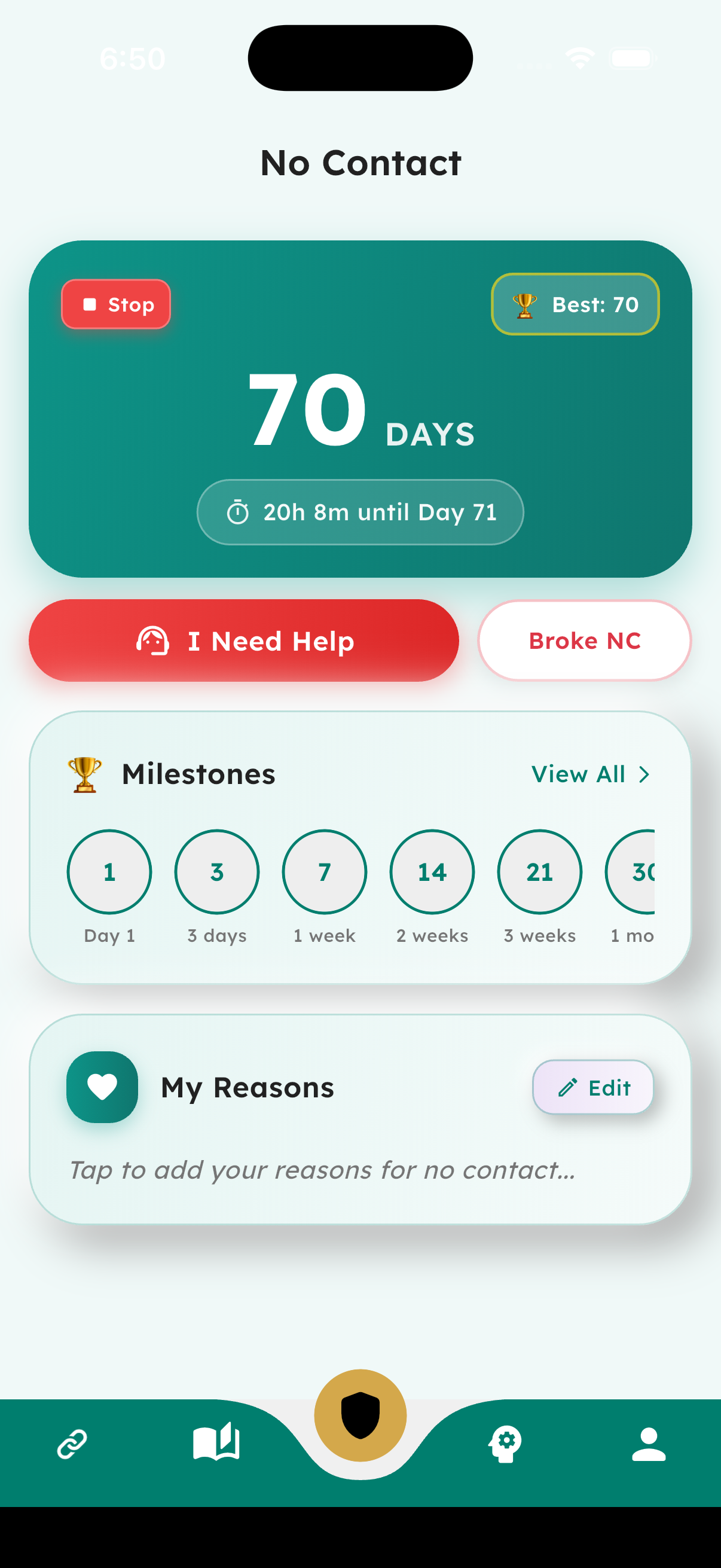Open the Best: 70 streak badge
Image resolution: width=721 pixels, height=1568 pixels.
pyautogui.click(x=575, y=304)
